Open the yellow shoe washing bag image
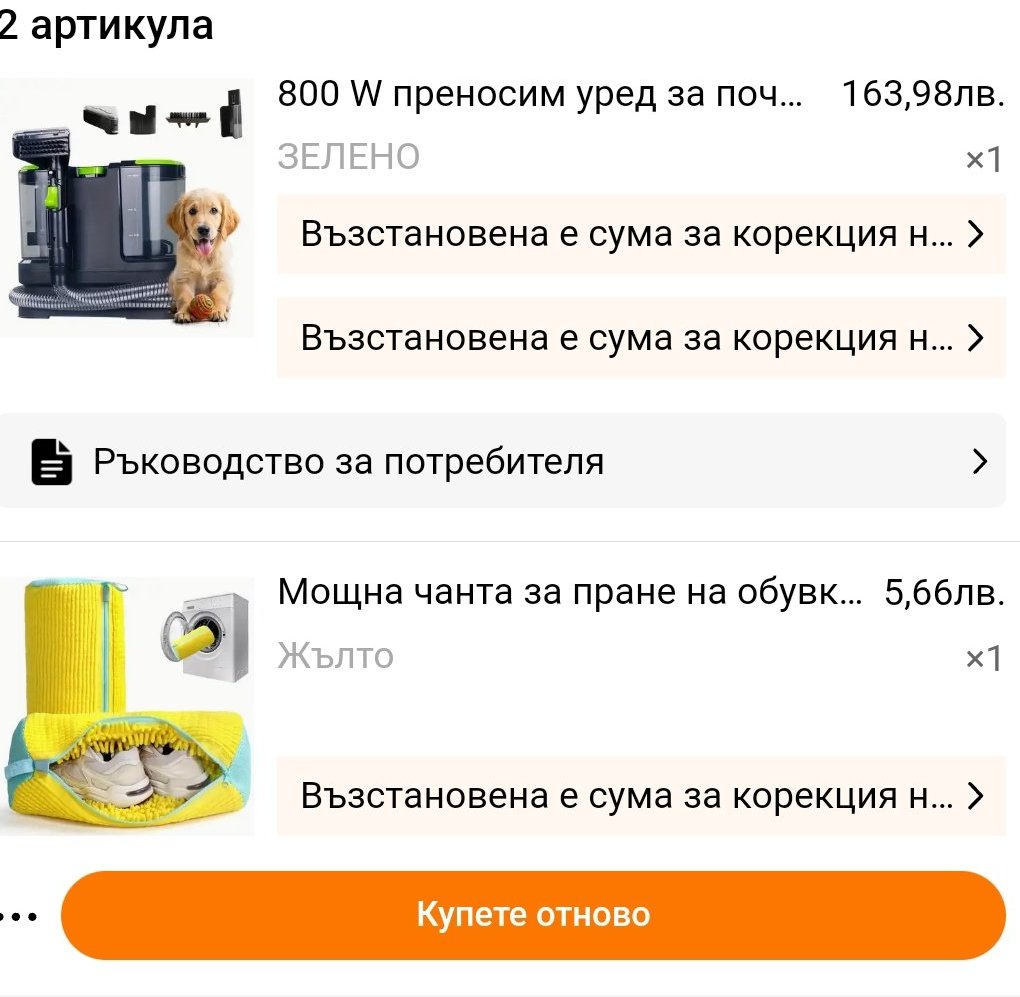The image size is (1020, 997). pyautogui.click(x=127, y=706)
